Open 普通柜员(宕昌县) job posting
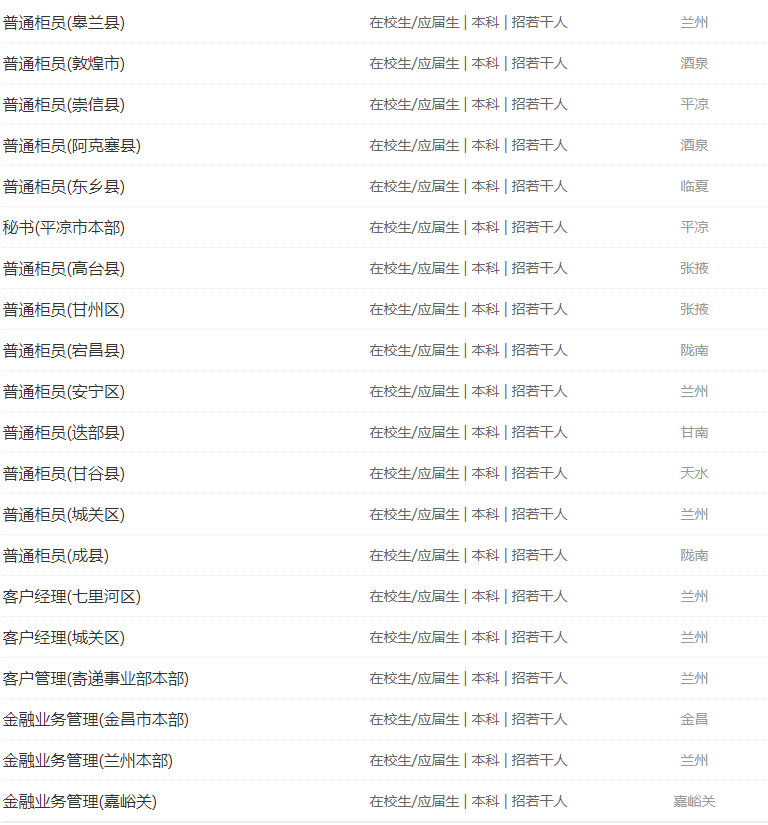Viewport: 768px width, 825px height. (x=64, y=350)
